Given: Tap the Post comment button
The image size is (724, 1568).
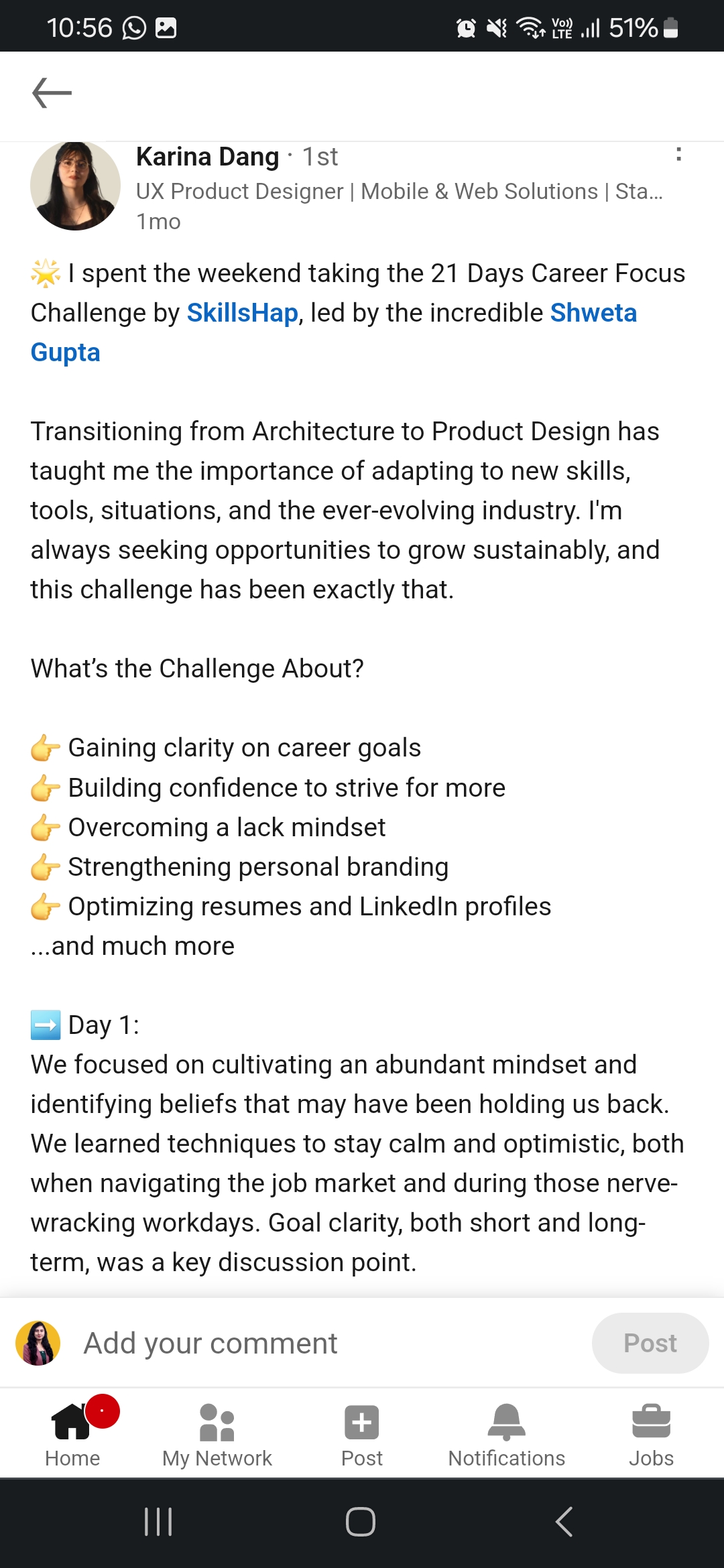Looking at the screenshot, I should (x=649, y=1343).
